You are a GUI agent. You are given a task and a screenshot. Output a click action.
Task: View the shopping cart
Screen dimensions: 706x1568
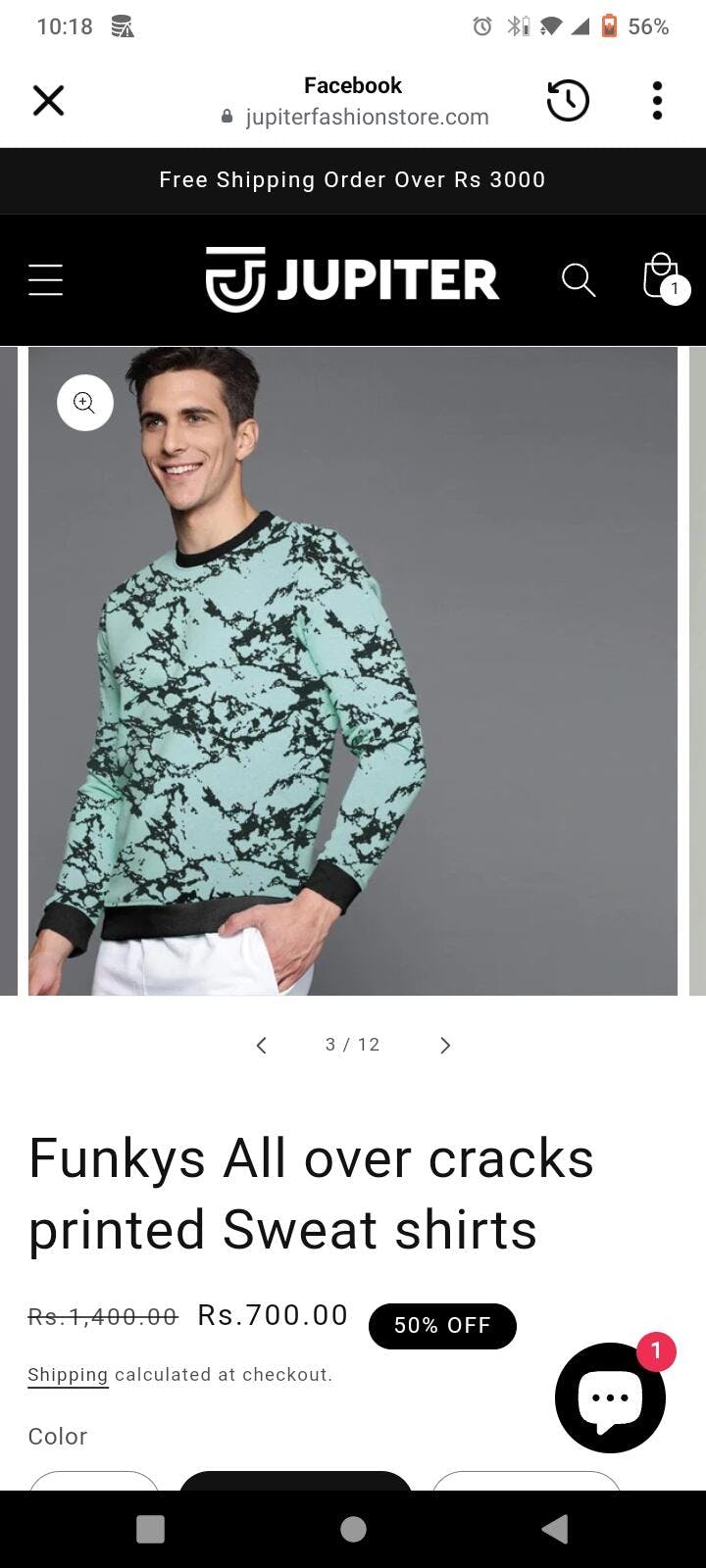pyautogui.click(x=662, y=277)
